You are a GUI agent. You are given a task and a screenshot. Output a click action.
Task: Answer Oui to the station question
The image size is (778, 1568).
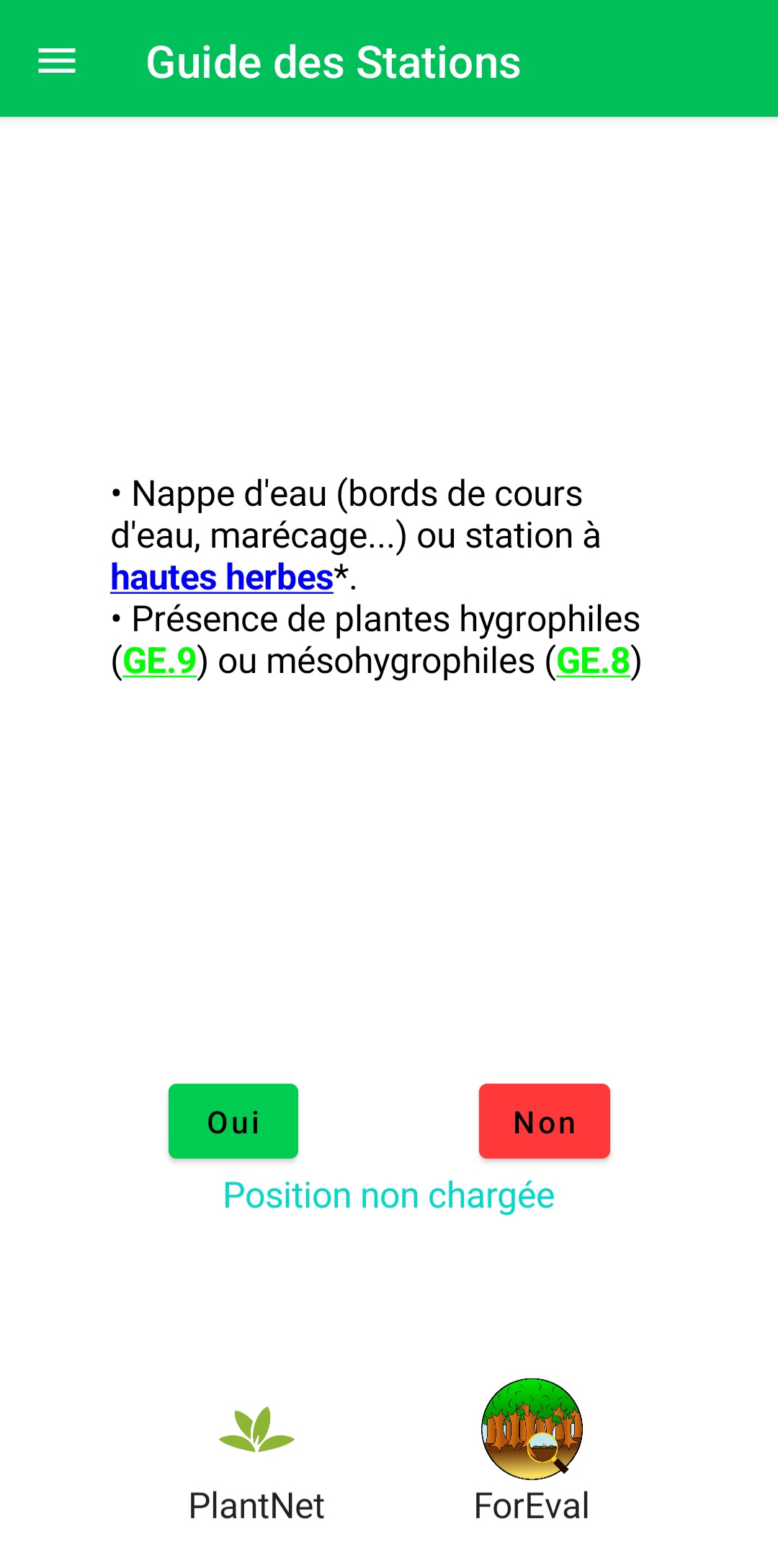click(233, 1121)
